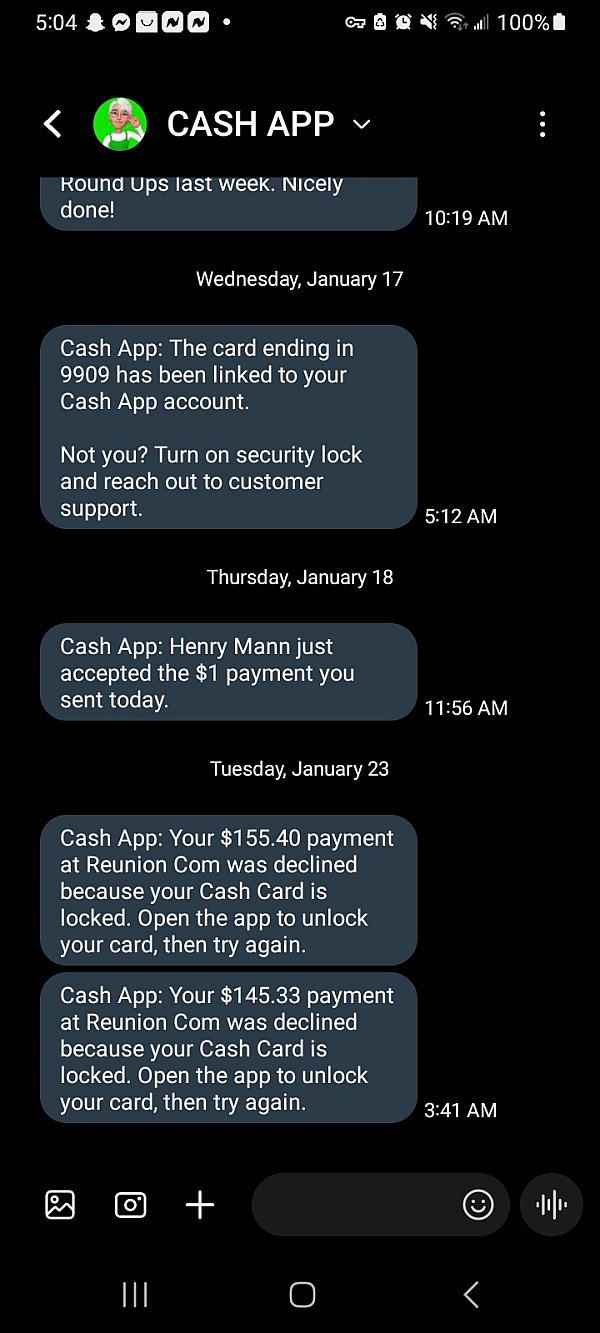600x1333 pixels.
Task: Open the CASH APP contact avatar
Action: [x=120, y=124]
